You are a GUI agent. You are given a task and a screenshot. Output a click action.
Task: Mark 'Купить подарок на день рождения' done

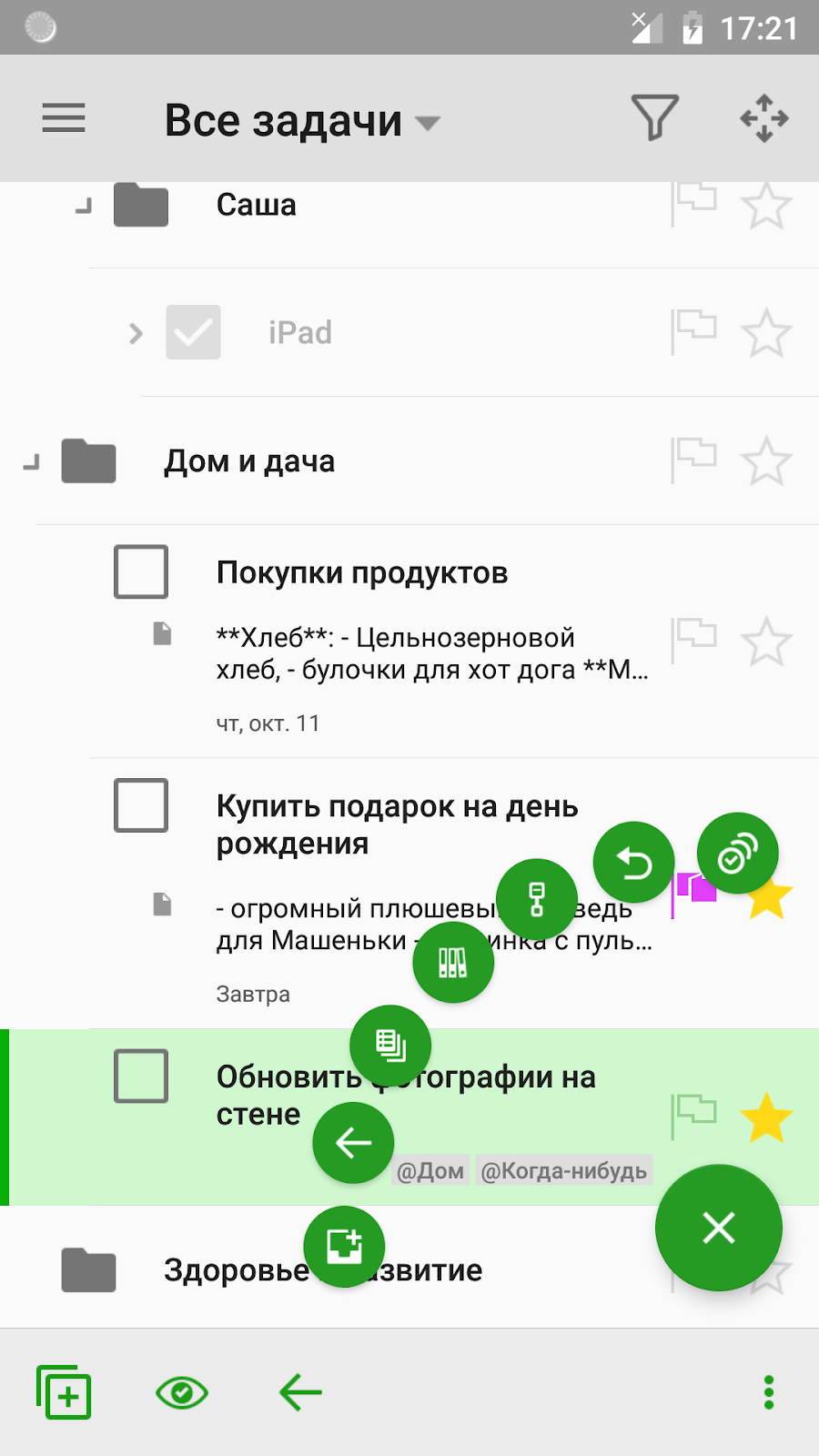(x=141, y=805)
